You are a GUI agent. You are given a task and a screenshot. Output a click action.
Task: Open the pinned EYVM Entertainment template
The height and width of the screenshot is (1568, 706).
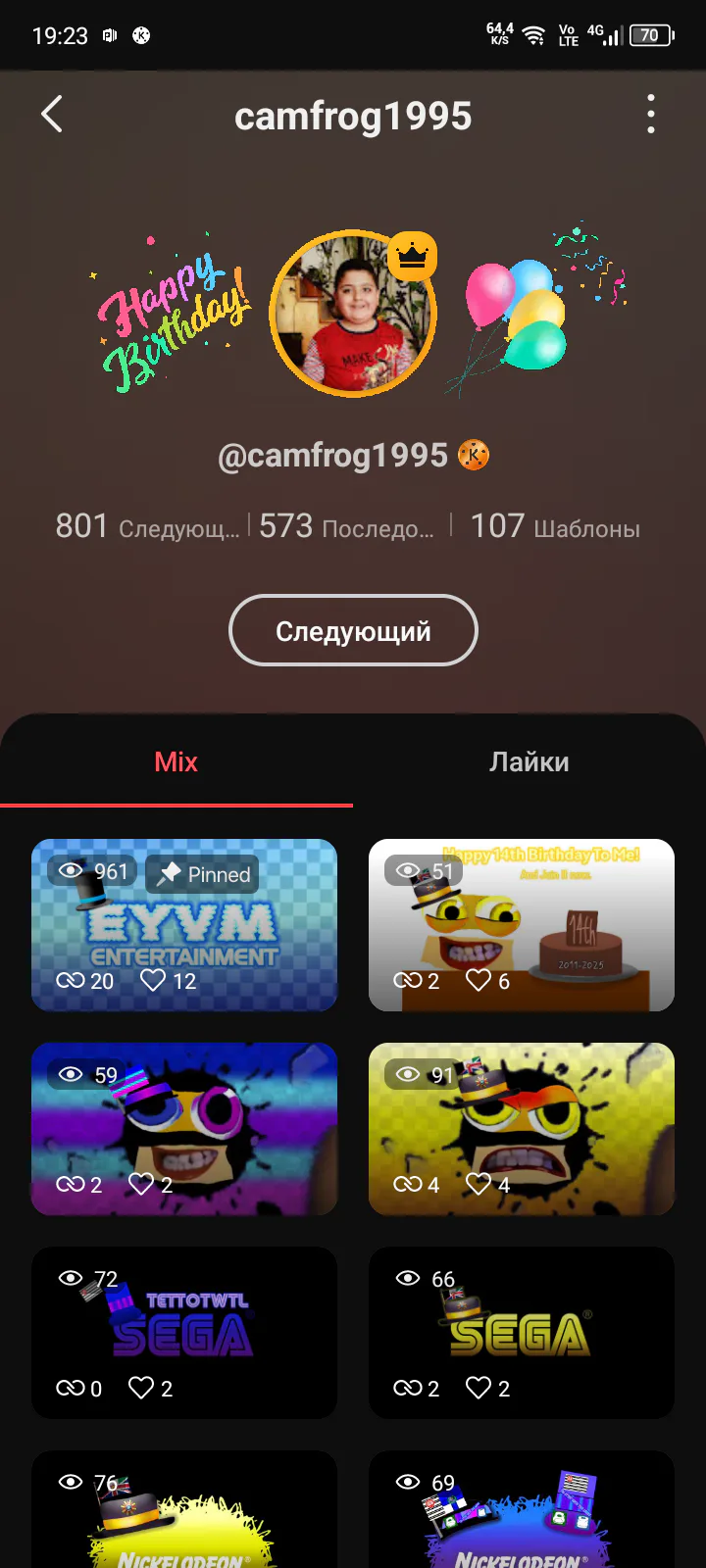184,925
